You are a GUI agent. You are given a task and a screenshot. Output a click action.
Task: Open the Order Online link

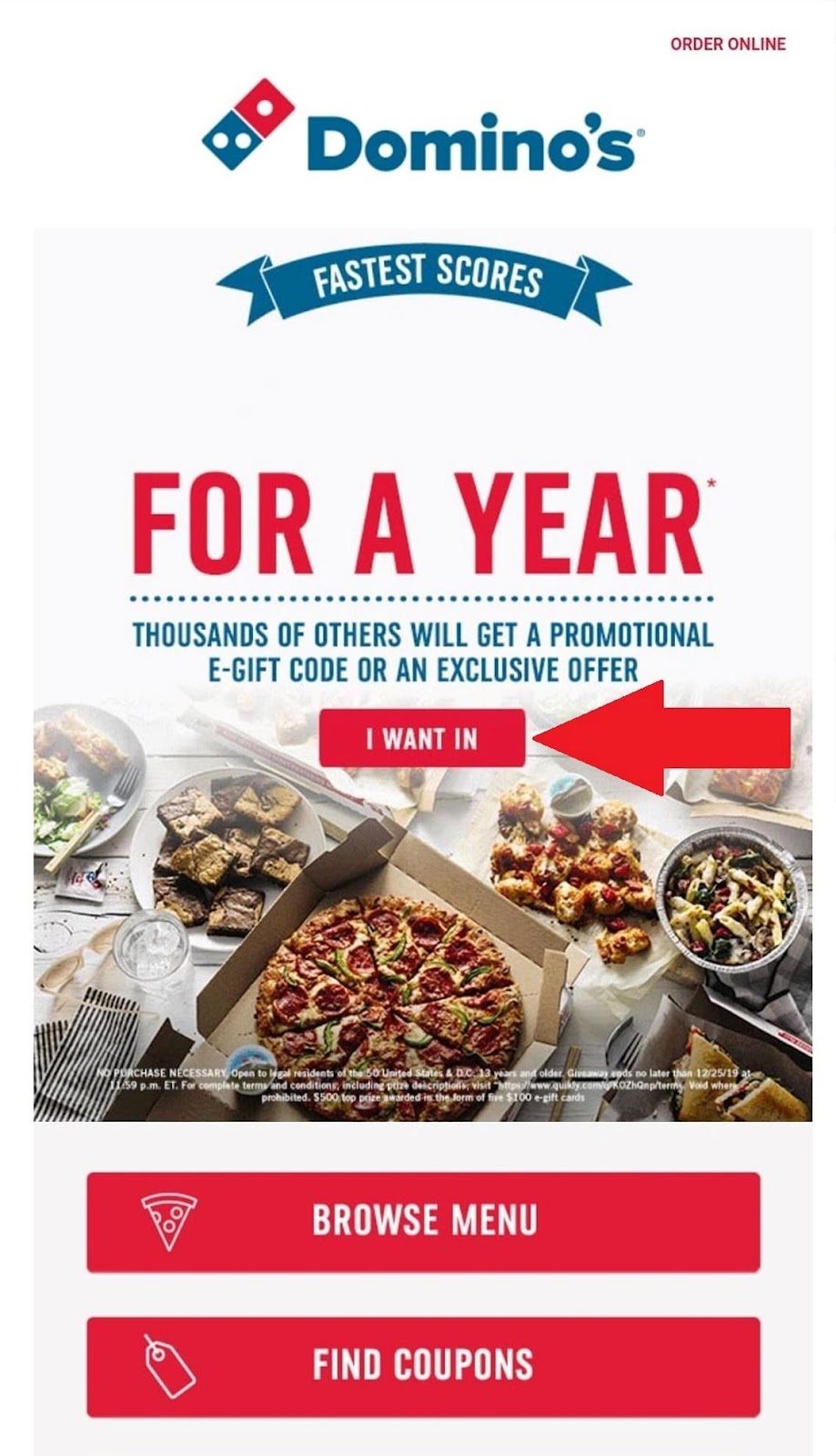(x=728, y=44)
